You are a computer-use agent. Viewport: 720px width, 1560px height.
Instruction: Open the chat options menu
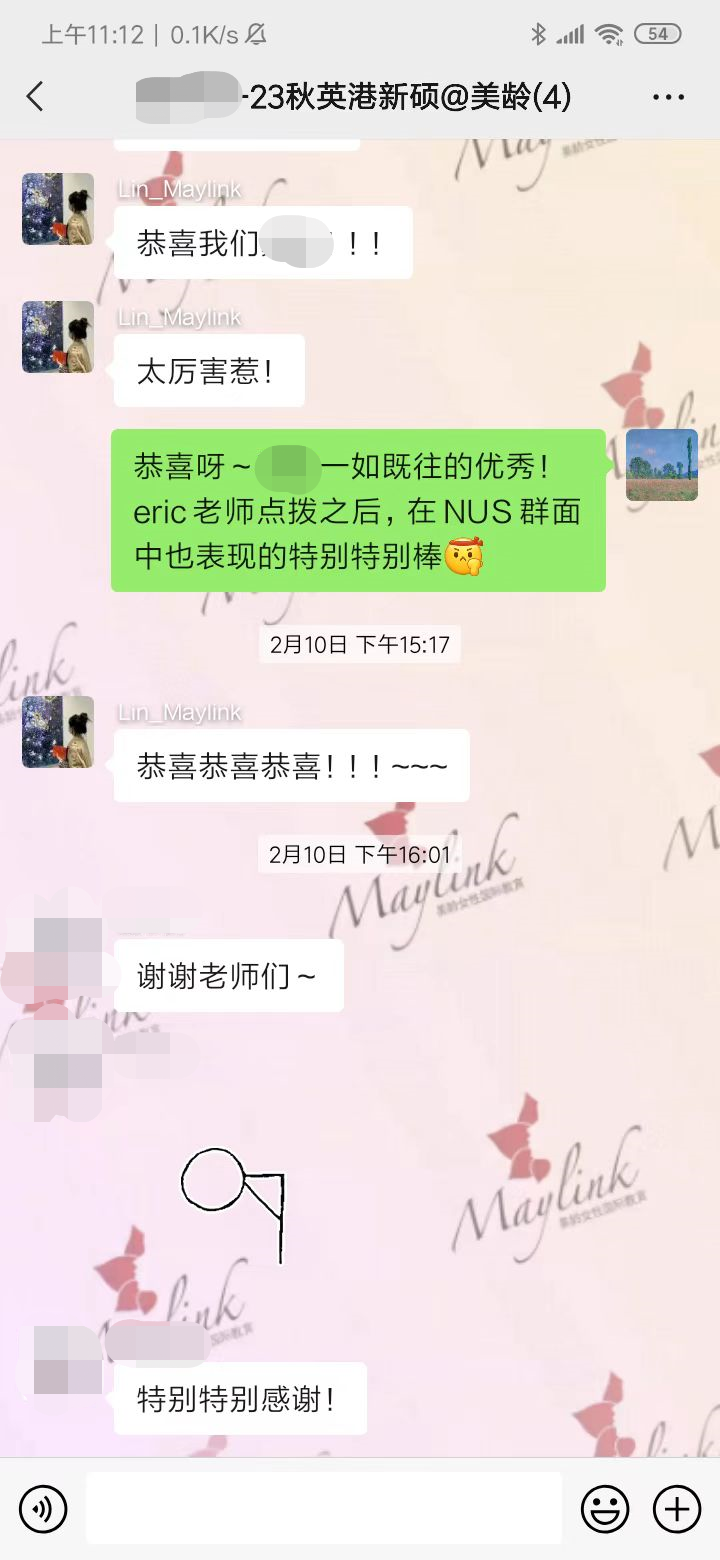(667, 97)
